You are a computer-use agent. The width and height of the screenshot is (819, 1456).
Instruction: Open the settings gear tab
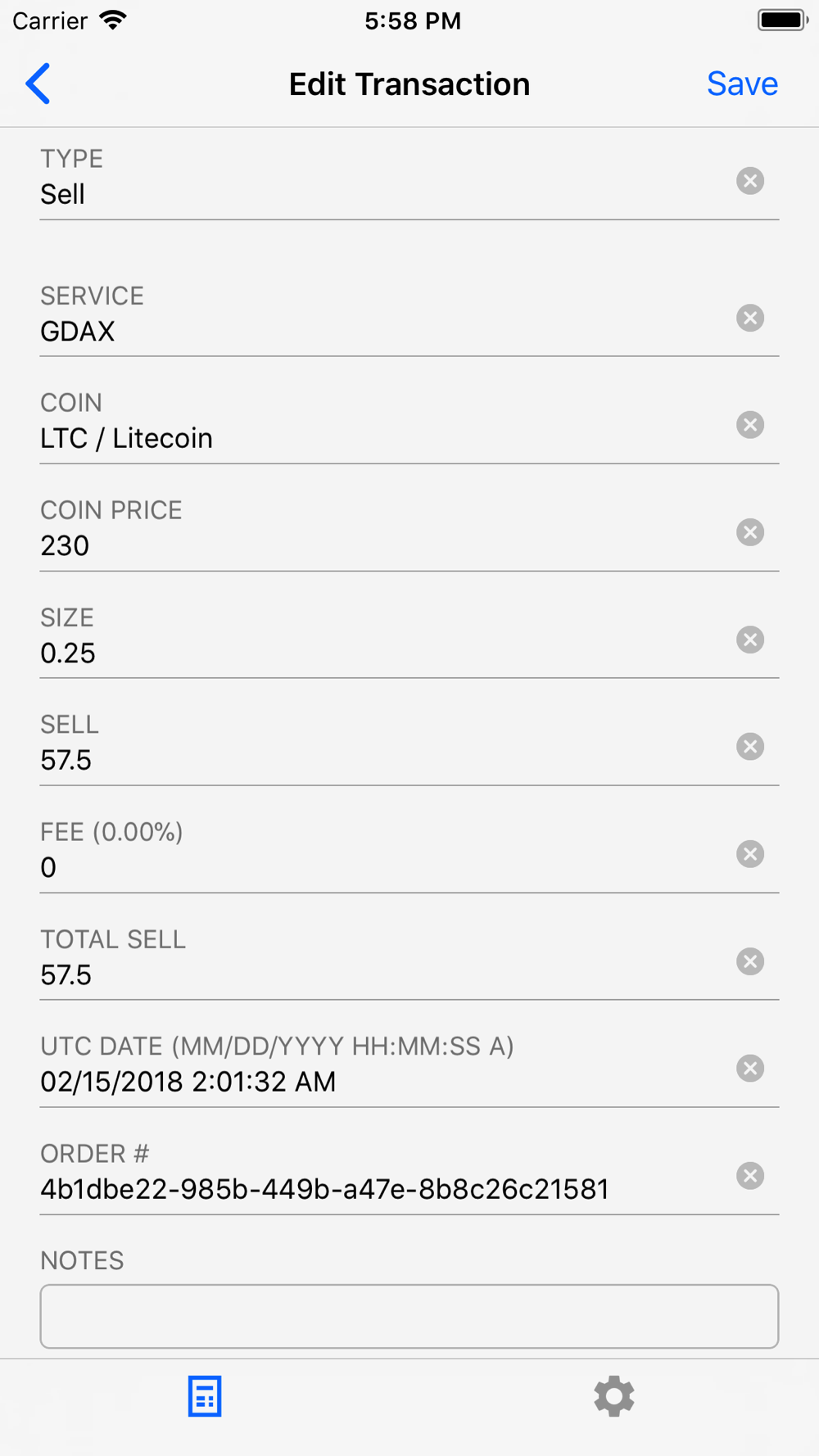pos(614,1396)
